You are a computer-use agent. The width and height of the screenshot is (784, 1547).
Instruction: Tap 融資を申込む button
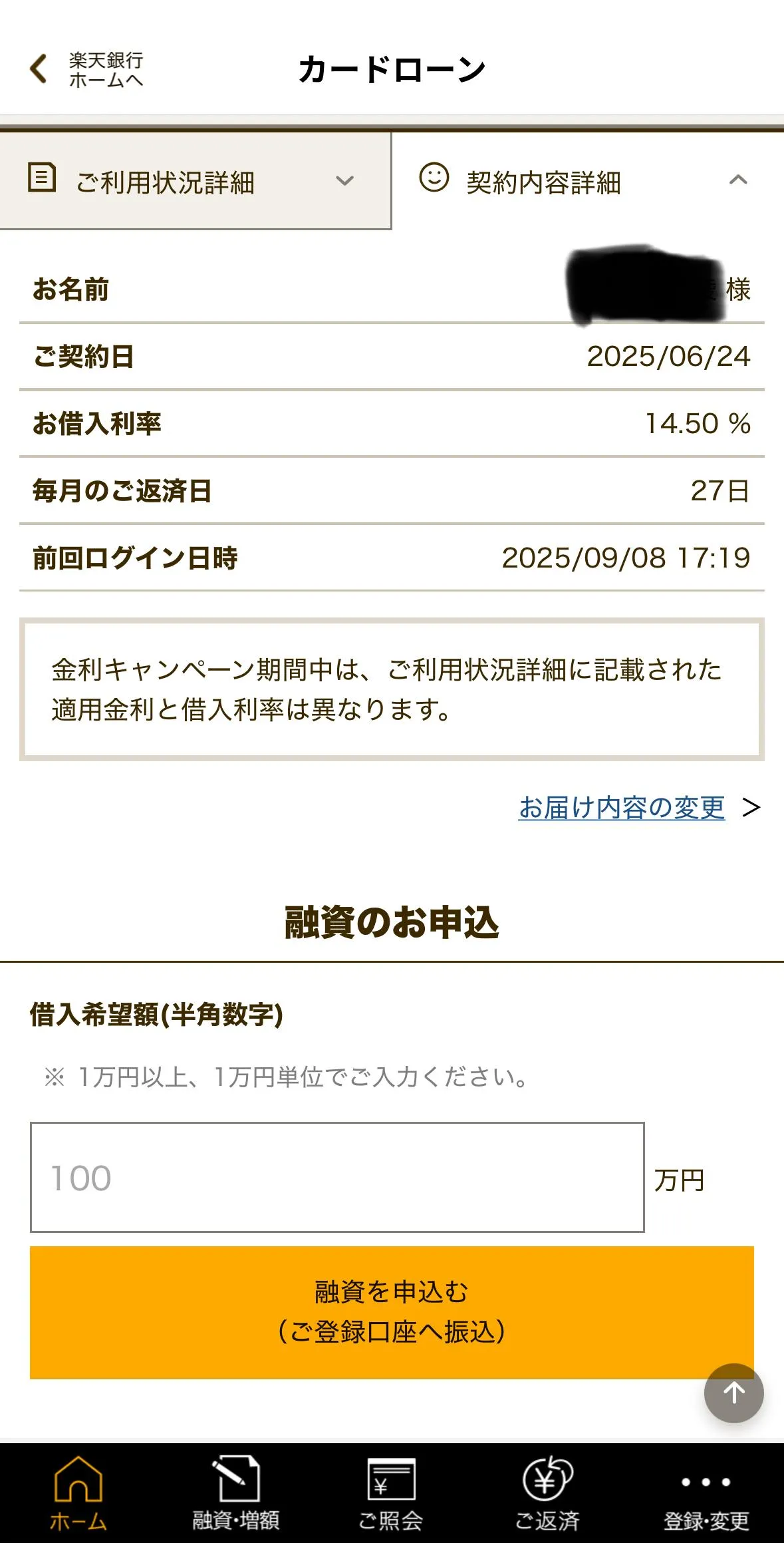(391, 1311)
